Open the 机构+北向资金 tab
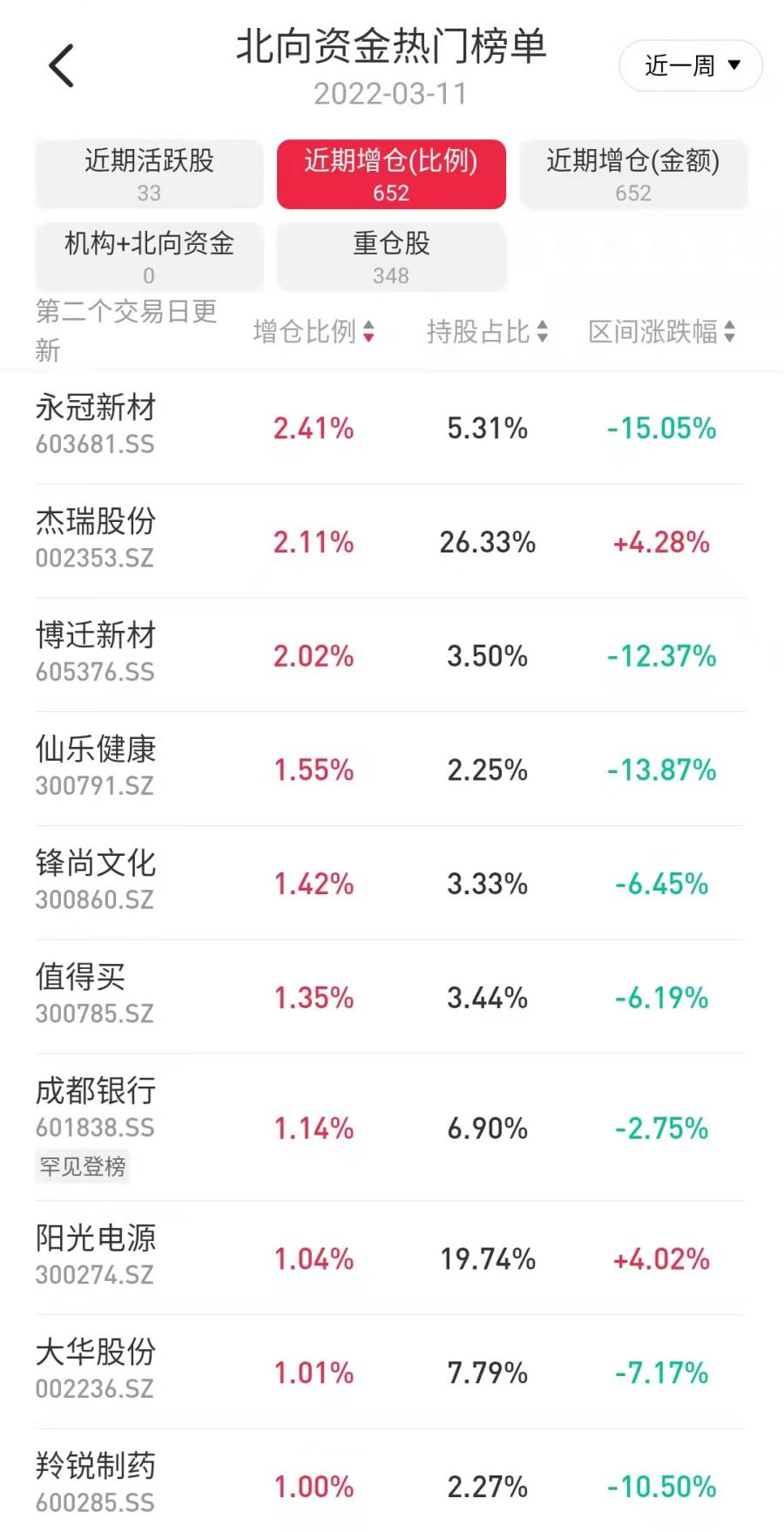784x1532 pixels. pyautogui.click(x=149, y=256)
